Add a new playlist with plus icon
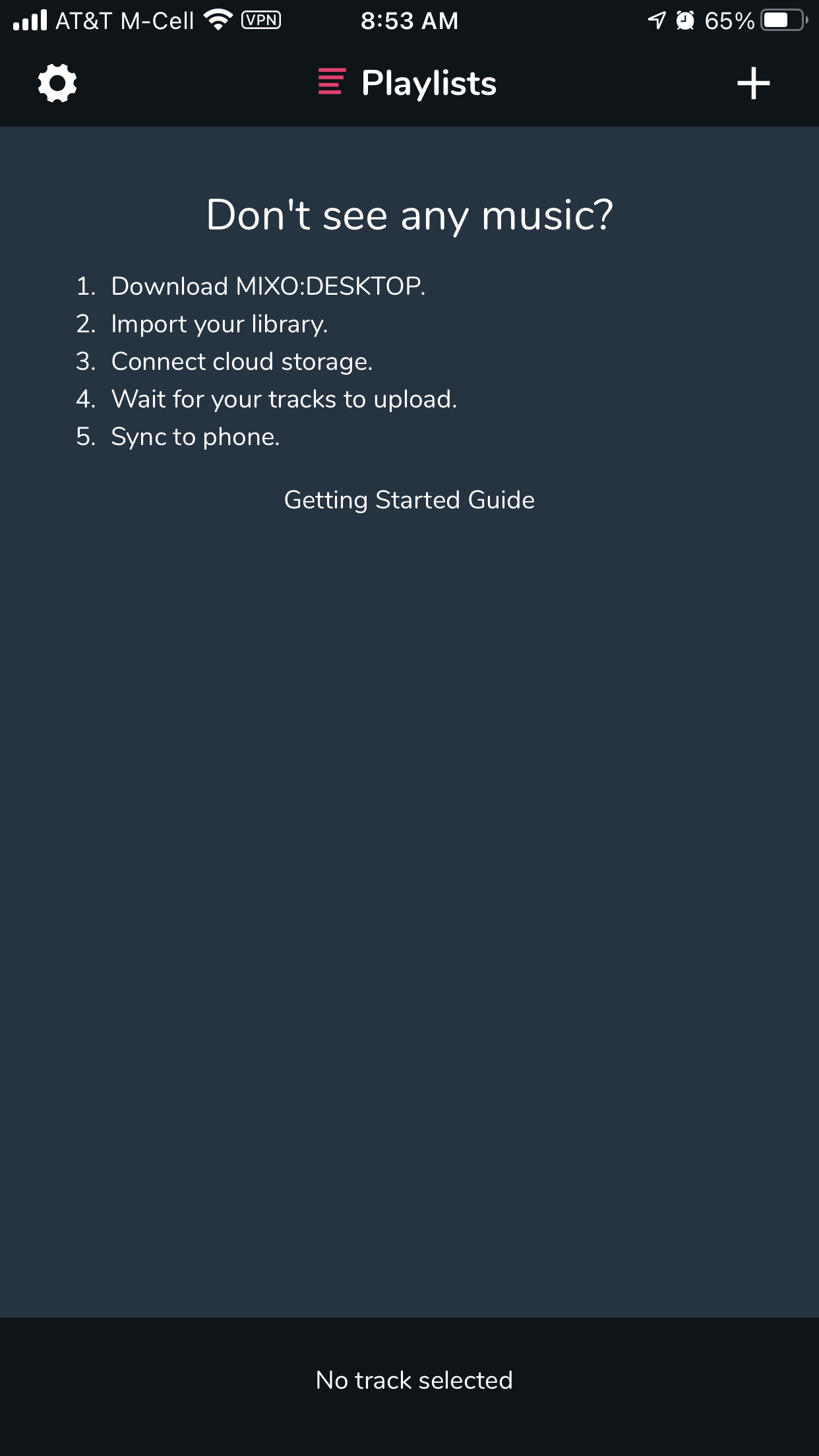The image size is (819, 1456). click(x=753, y=84)
